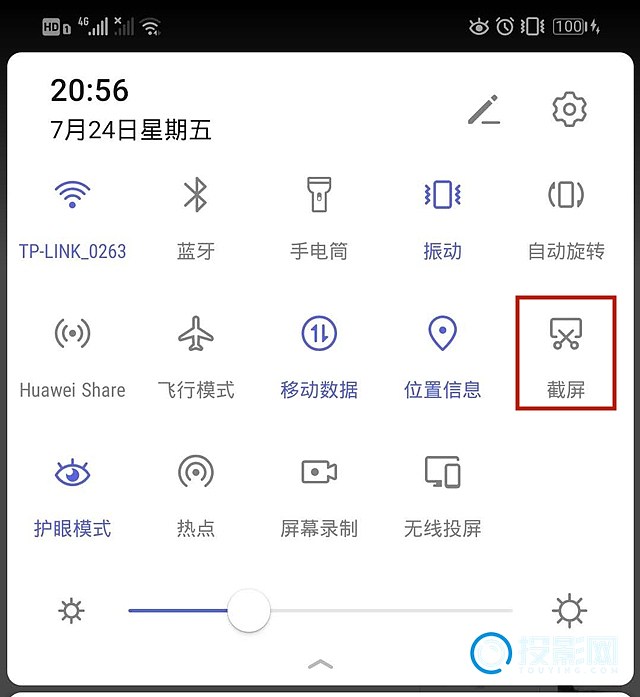The width and height of the screenshot is (640, 697).
Task: Disable 移动数据 mobile data
Action: click(319, 335)
